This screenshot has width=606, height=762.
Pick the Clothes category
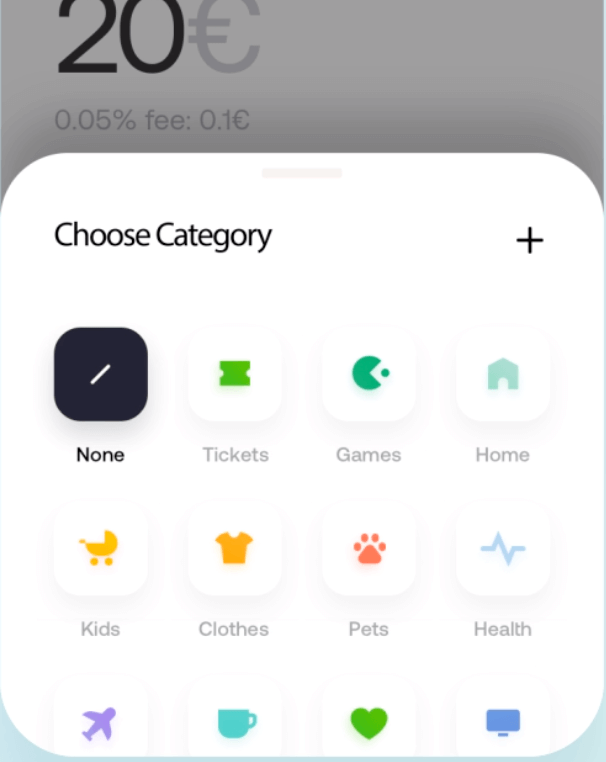click(235, 548)
